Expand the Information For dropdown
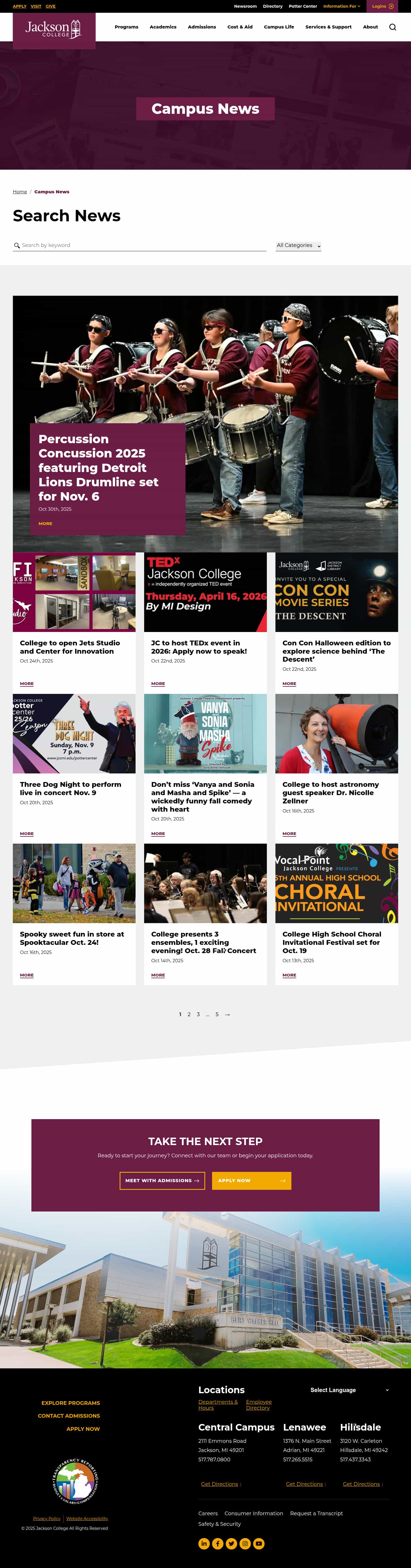 click(x=341, y=6)
